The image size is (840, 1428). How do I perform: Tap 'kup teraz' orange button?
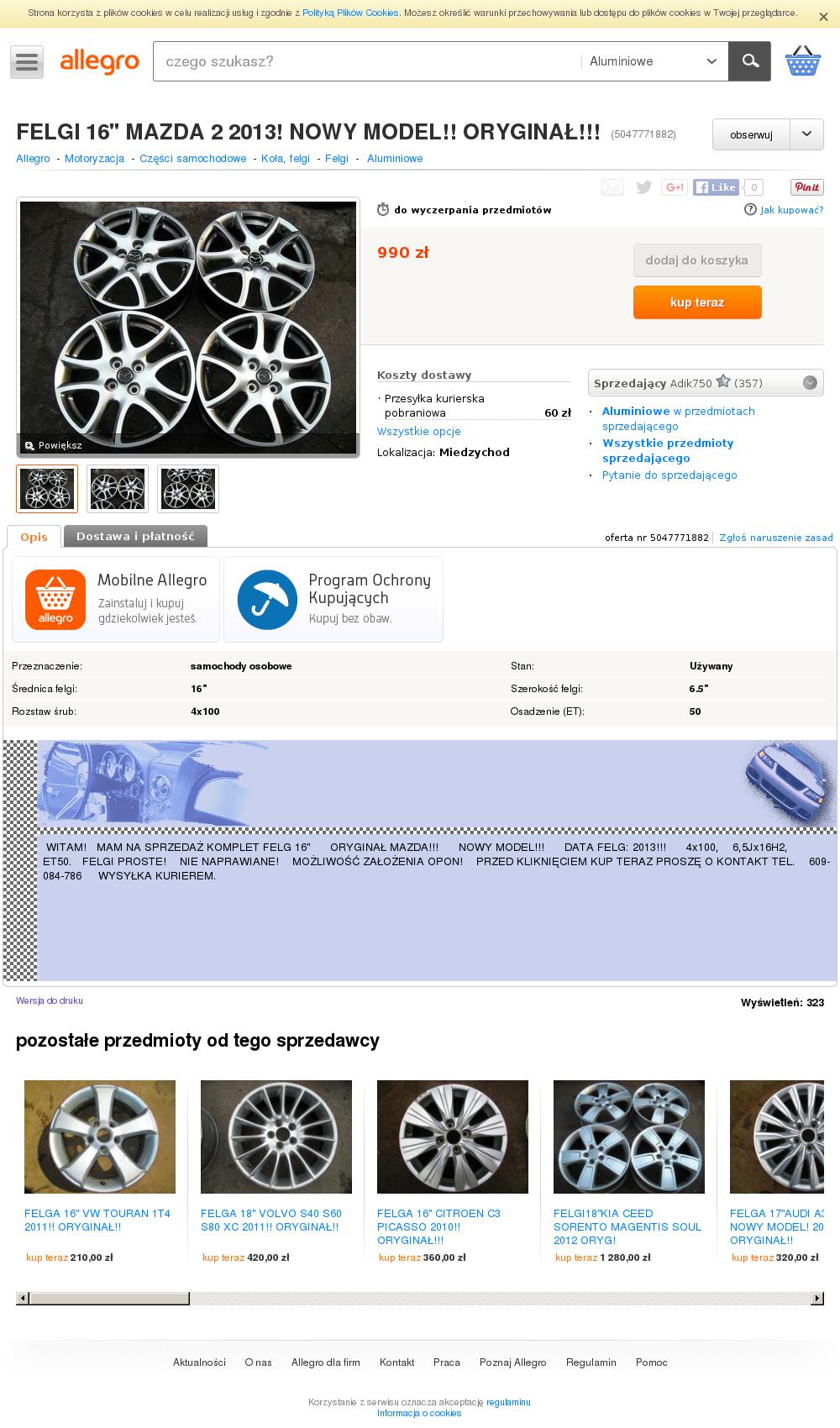tap(697, 302)
